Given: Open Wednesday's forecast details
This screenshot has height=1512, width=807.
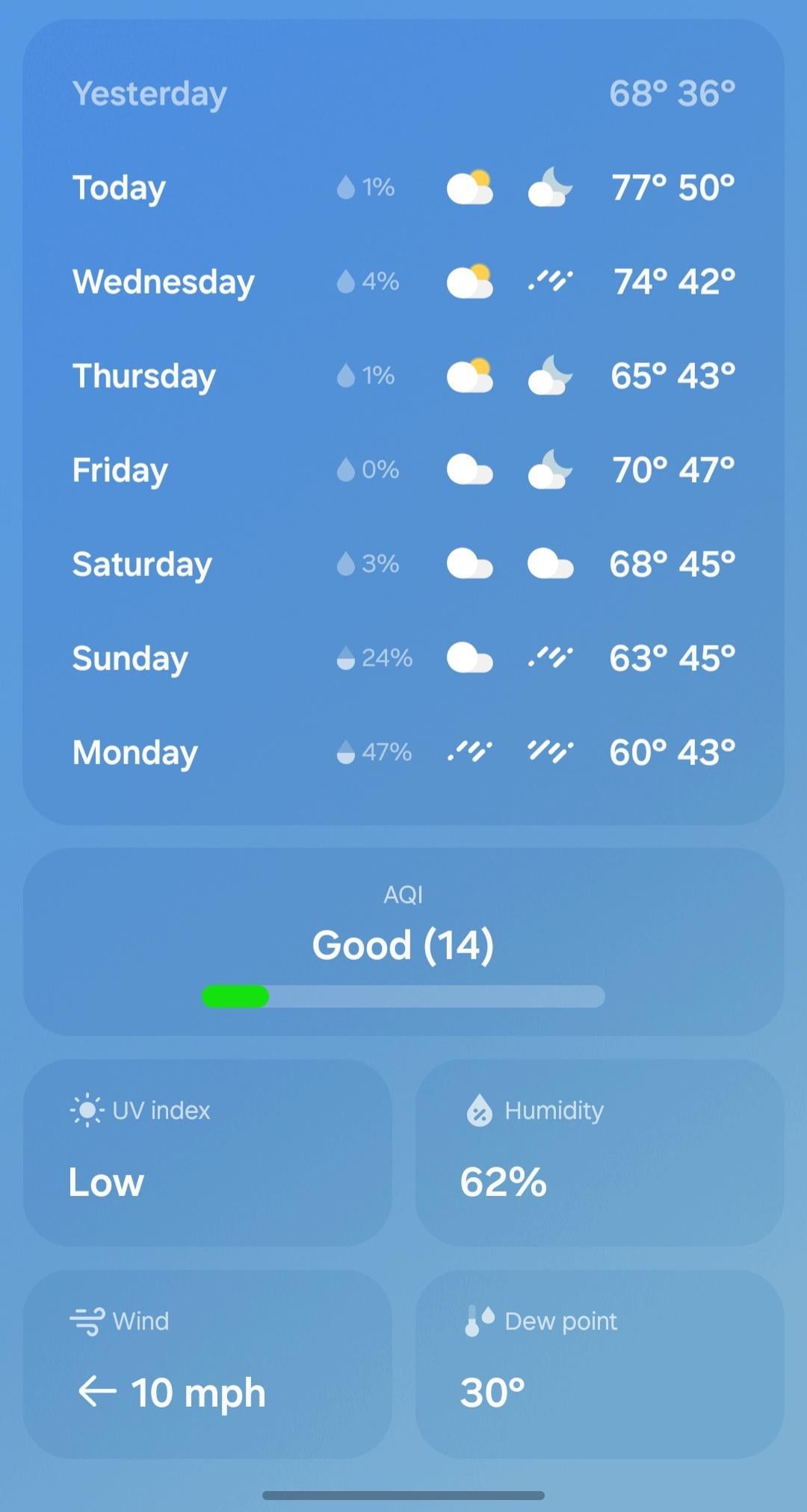Looking at the screenshot, I should 403,282.
